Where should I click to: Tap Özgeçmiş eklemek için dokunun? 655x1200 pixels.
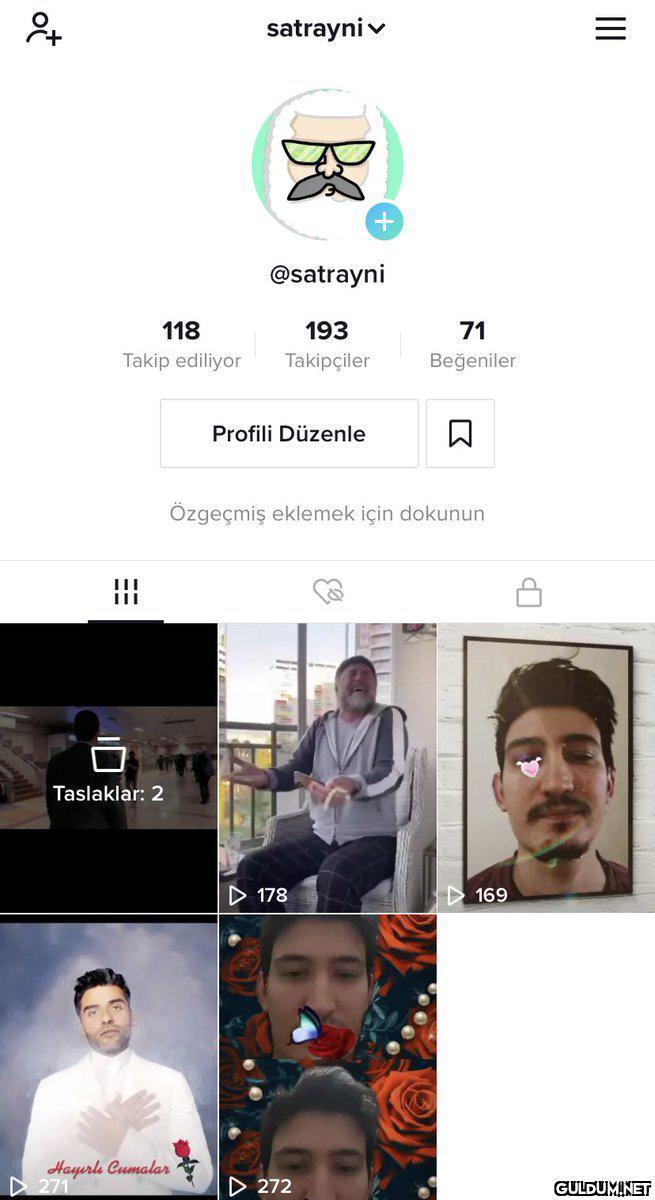(x=327, y=514)
